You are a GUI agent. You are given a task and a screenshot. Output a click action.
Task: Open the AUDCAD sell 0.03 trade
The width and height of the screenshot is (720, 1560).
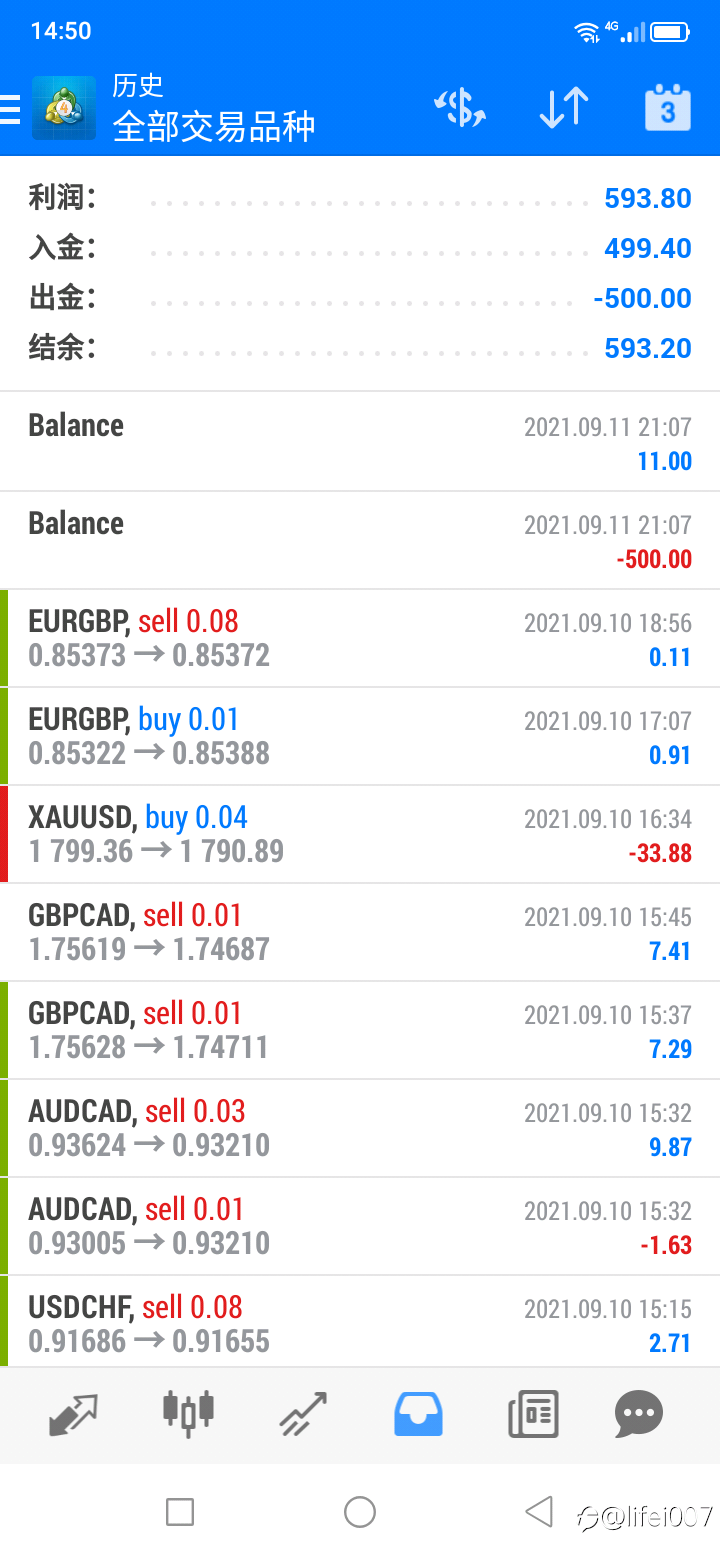(360, 1129)
